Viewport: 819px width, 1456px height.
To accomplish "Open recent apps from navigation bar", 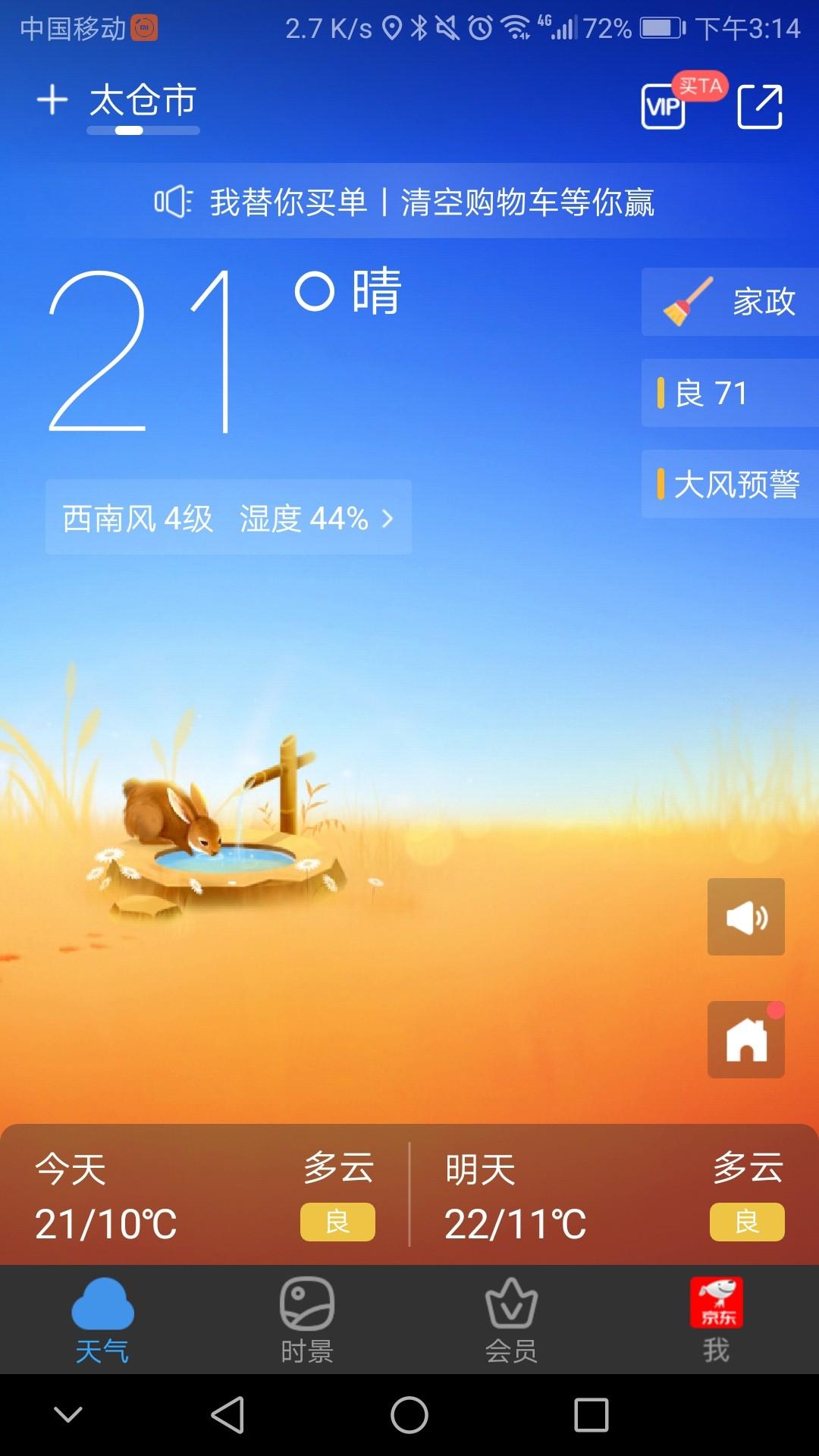I will click(x=591, y=1415).
